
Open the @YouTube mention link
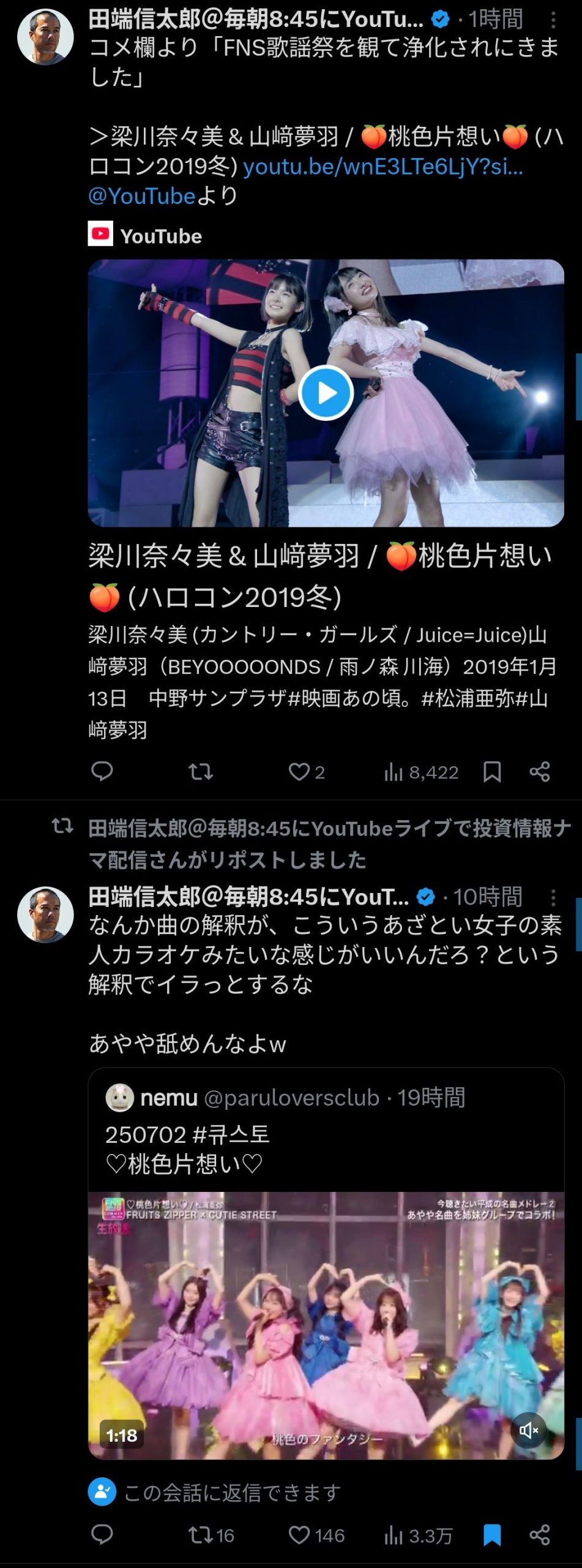pos(142,196)
